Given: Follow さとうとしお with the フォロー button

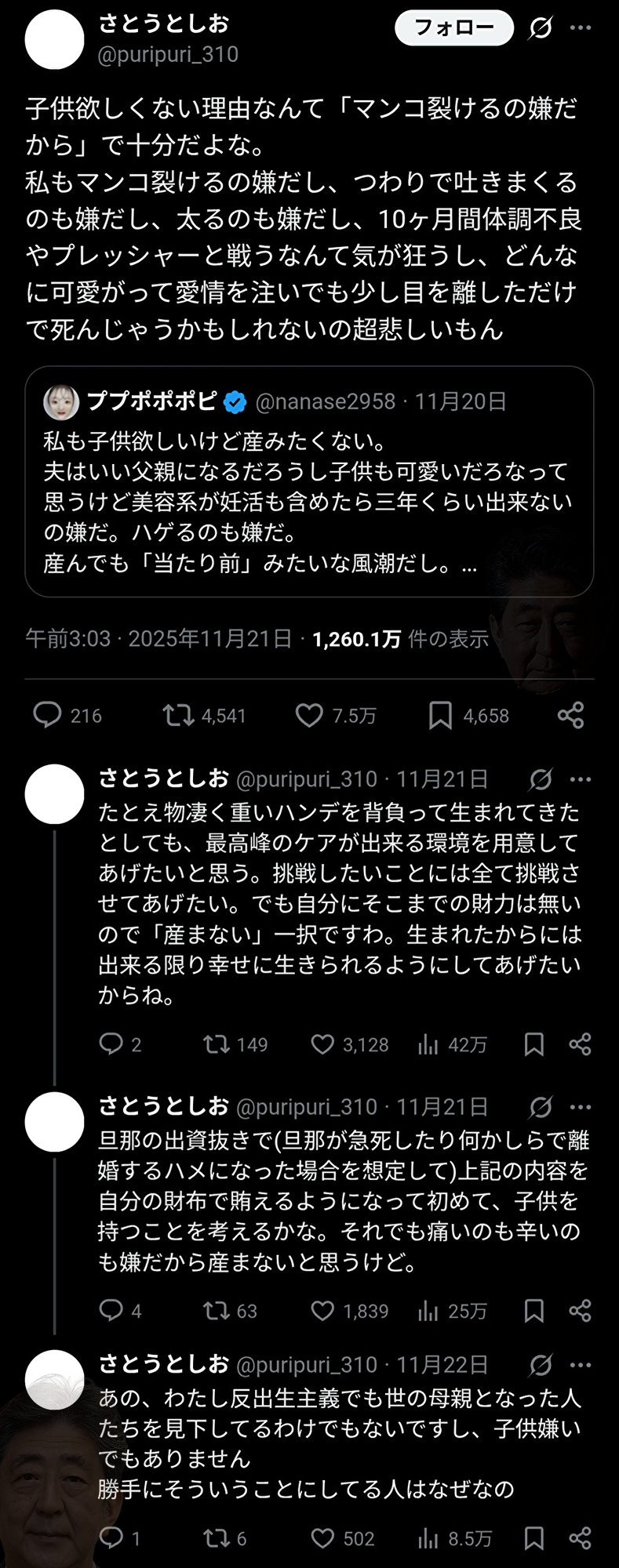Looking at the screenshot, I should point(453,29).
